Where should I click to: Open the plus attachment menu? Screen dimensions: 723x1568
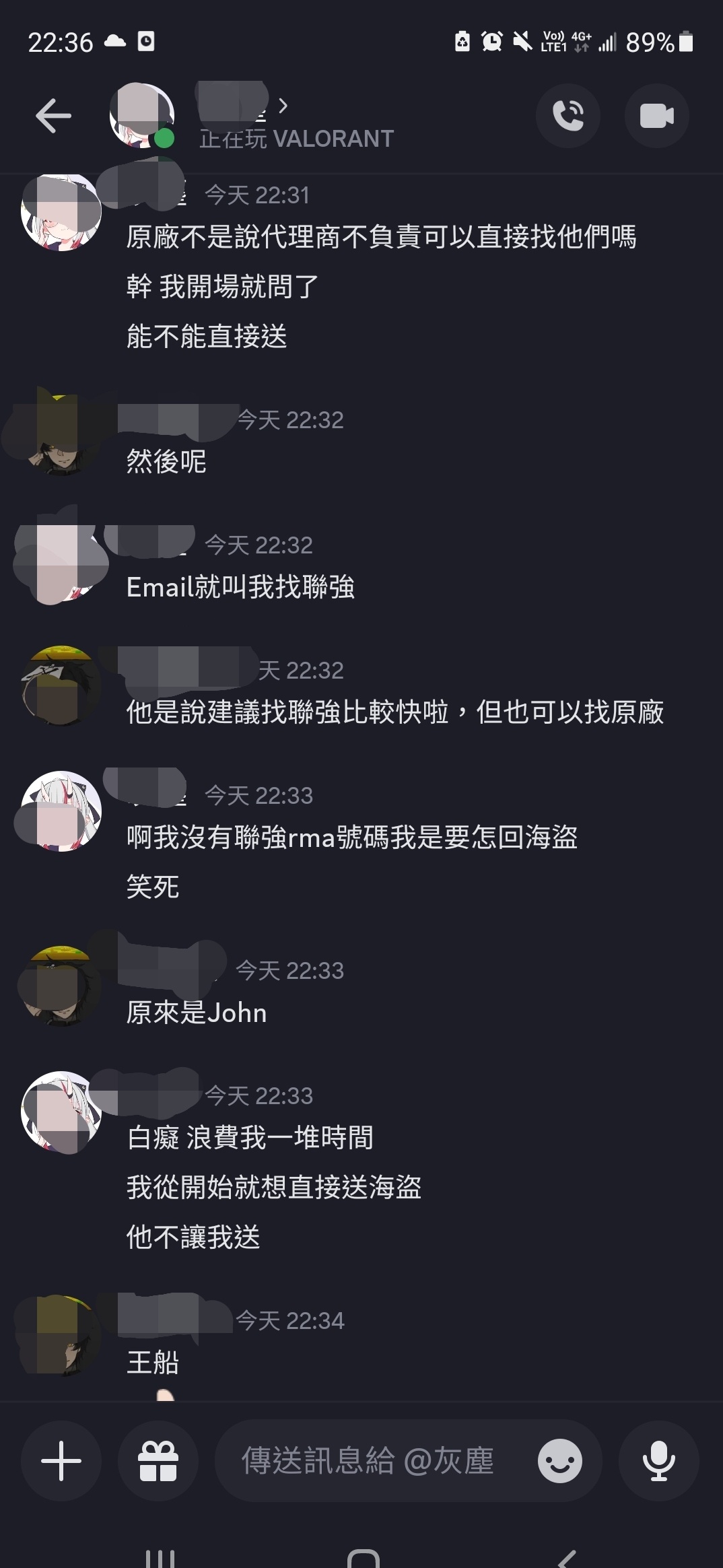click(61, 1461)
